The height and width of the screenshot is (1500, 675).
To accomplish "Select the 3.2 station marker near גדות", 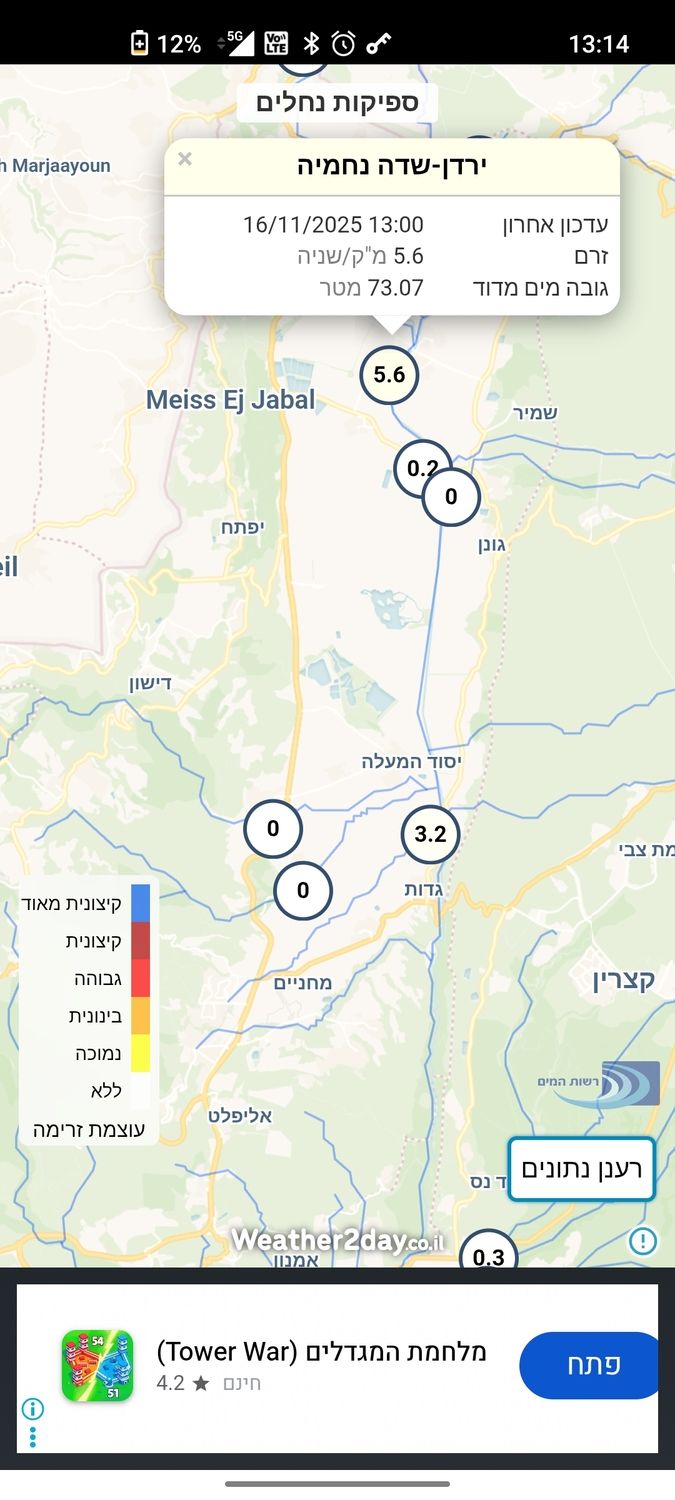I will pyautogui.click(x=430, y=834).
